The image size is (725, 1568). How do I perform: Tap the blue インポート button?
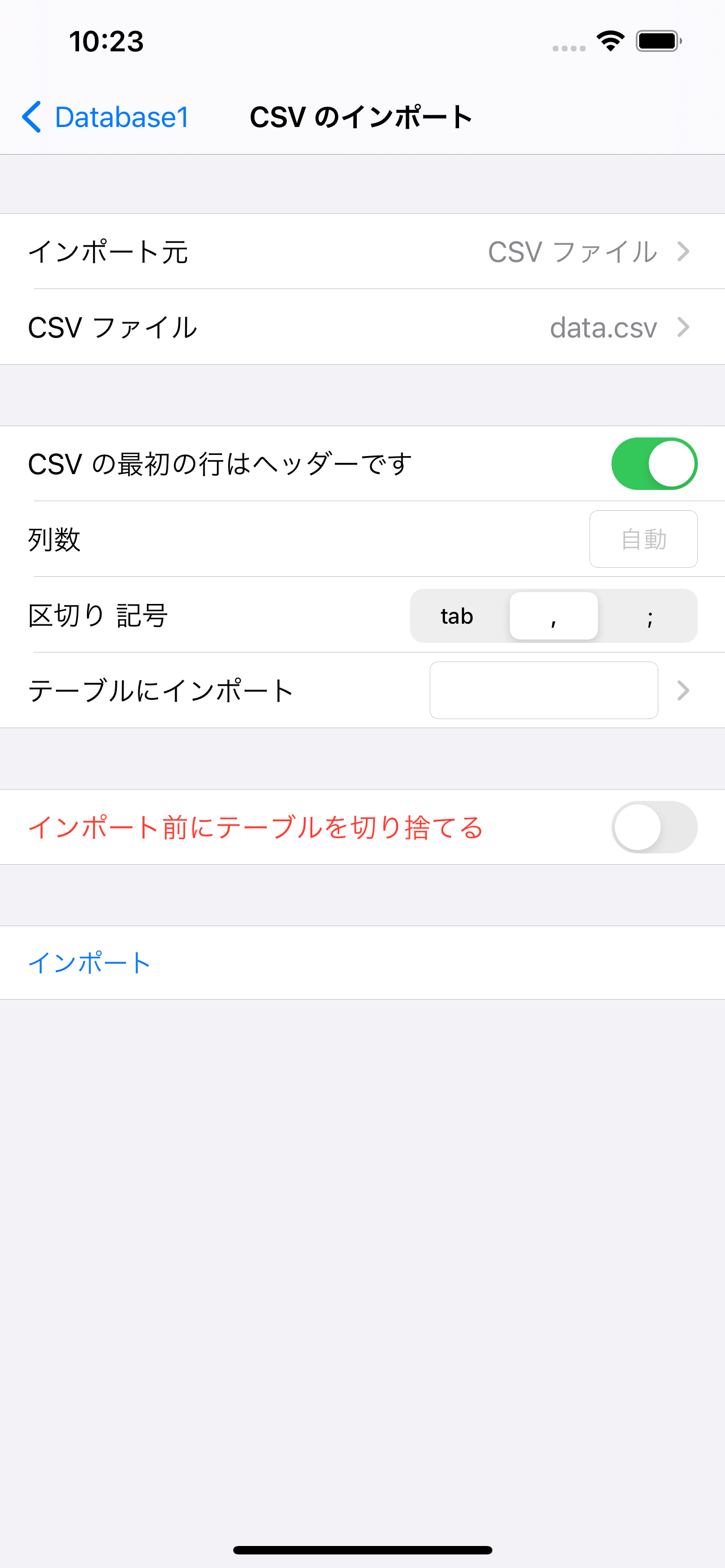click(89, 962)
